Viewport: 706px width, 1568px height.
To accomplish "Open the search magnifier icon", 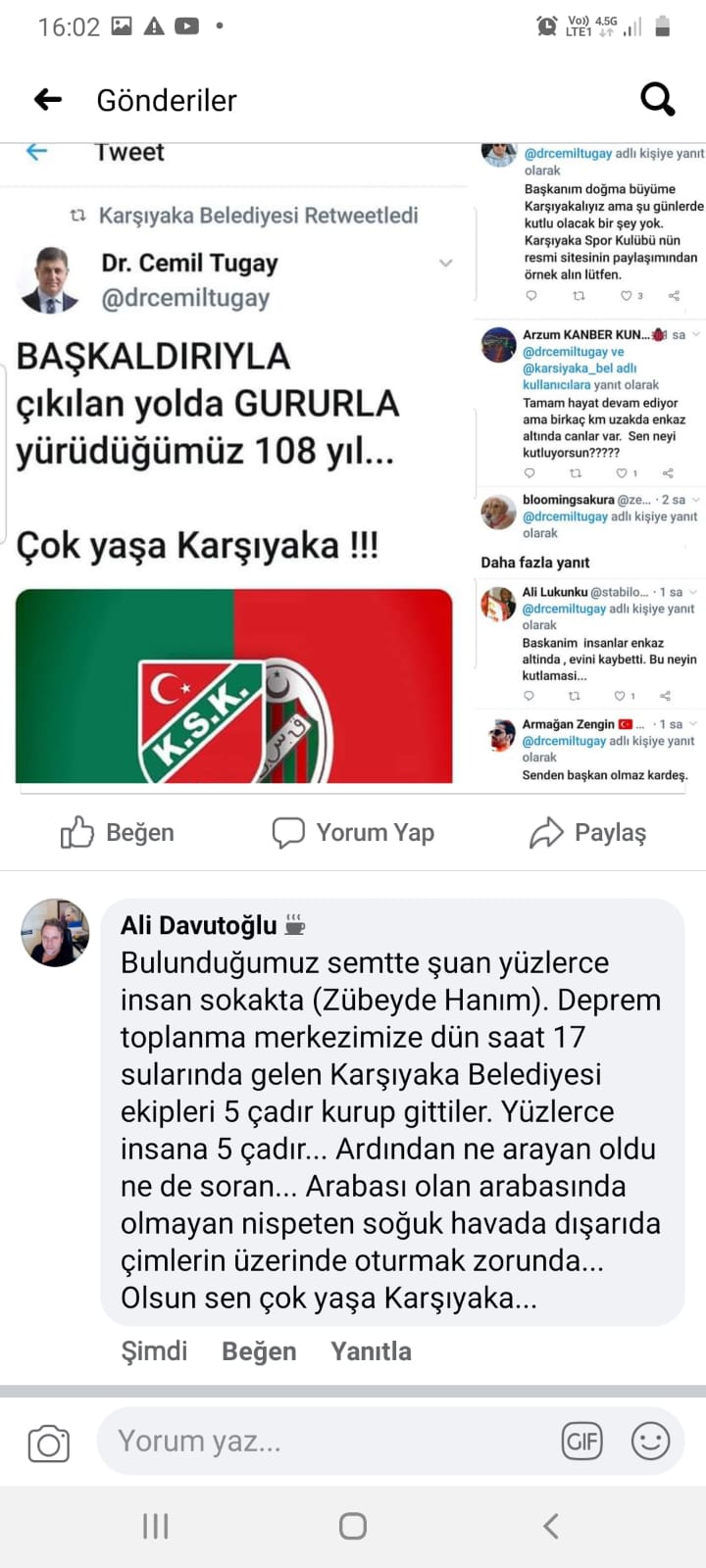I will point(657,99).
